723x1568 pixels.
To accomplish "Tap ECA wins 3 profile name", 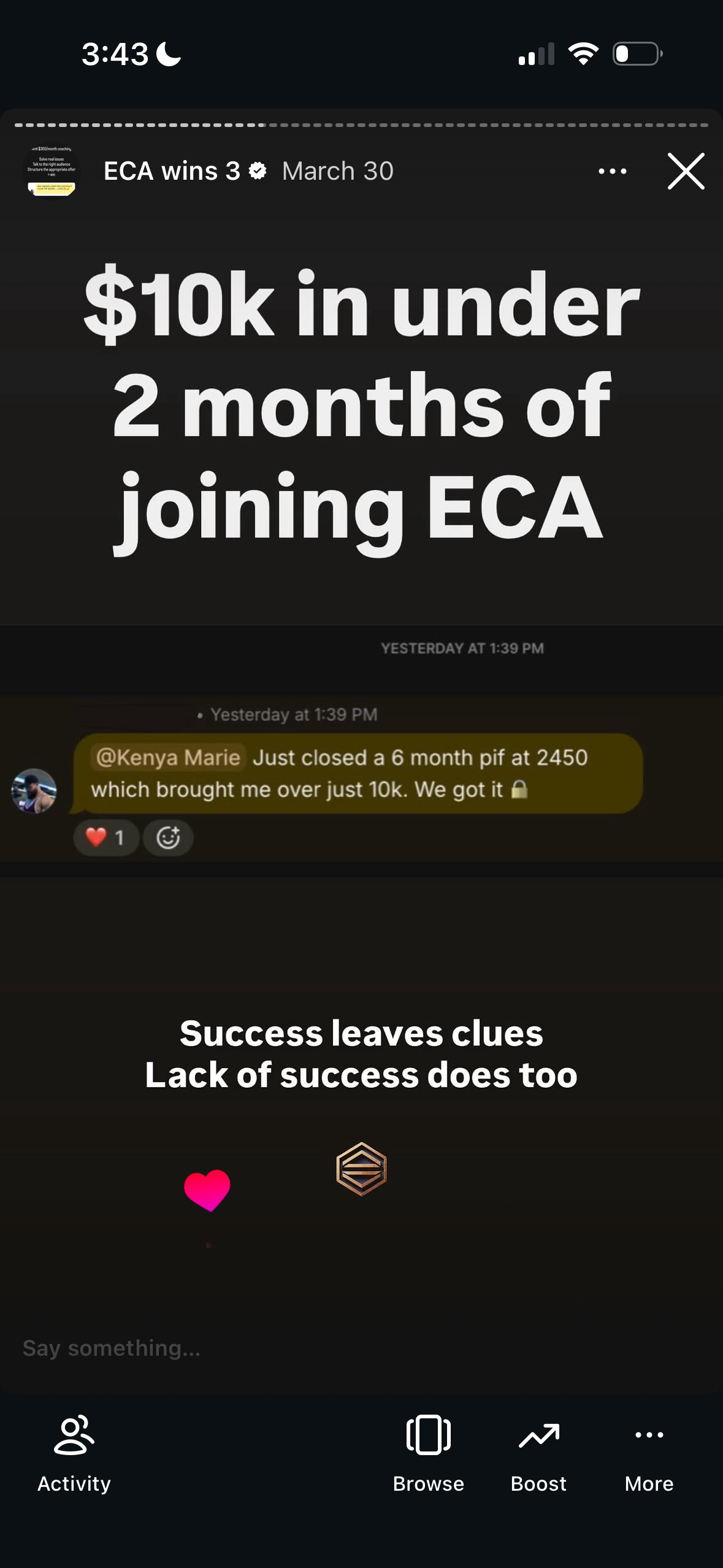I will 172,171.
